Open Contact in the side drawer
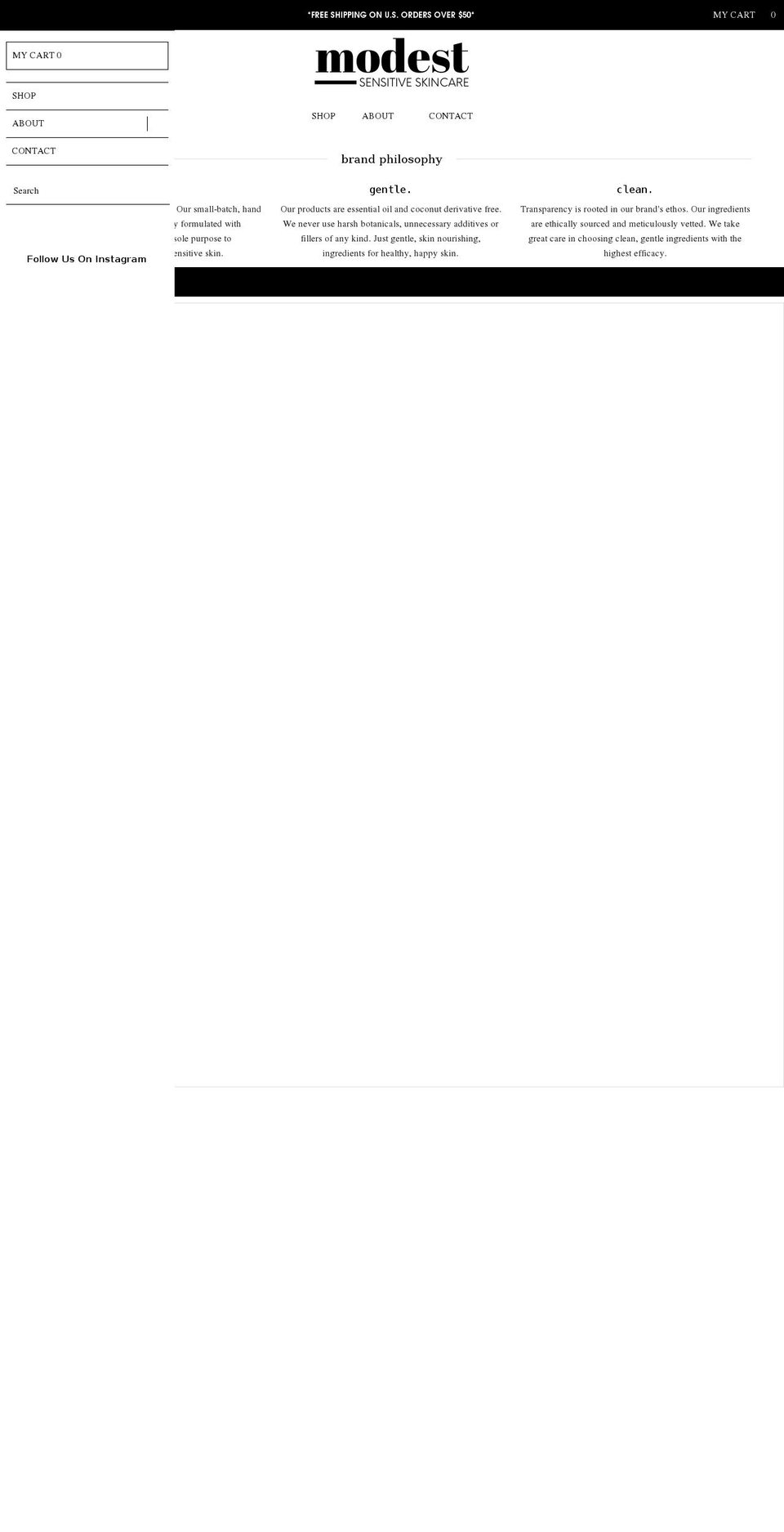Screen dimensions: 784x1532 coord(87,151)
